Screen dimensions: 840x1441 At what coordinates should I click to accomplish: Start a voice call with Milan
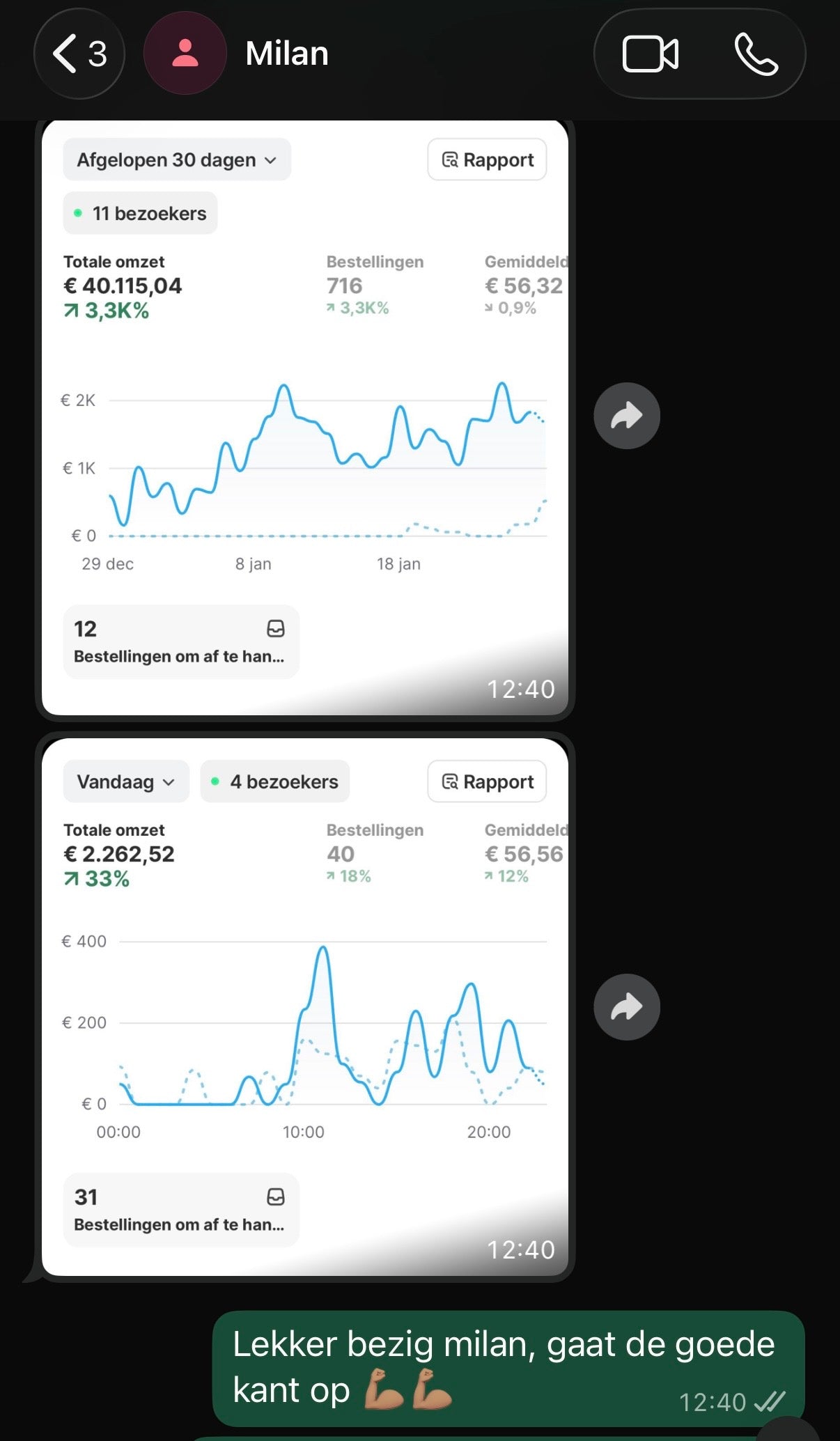click(x=756, y=54)
